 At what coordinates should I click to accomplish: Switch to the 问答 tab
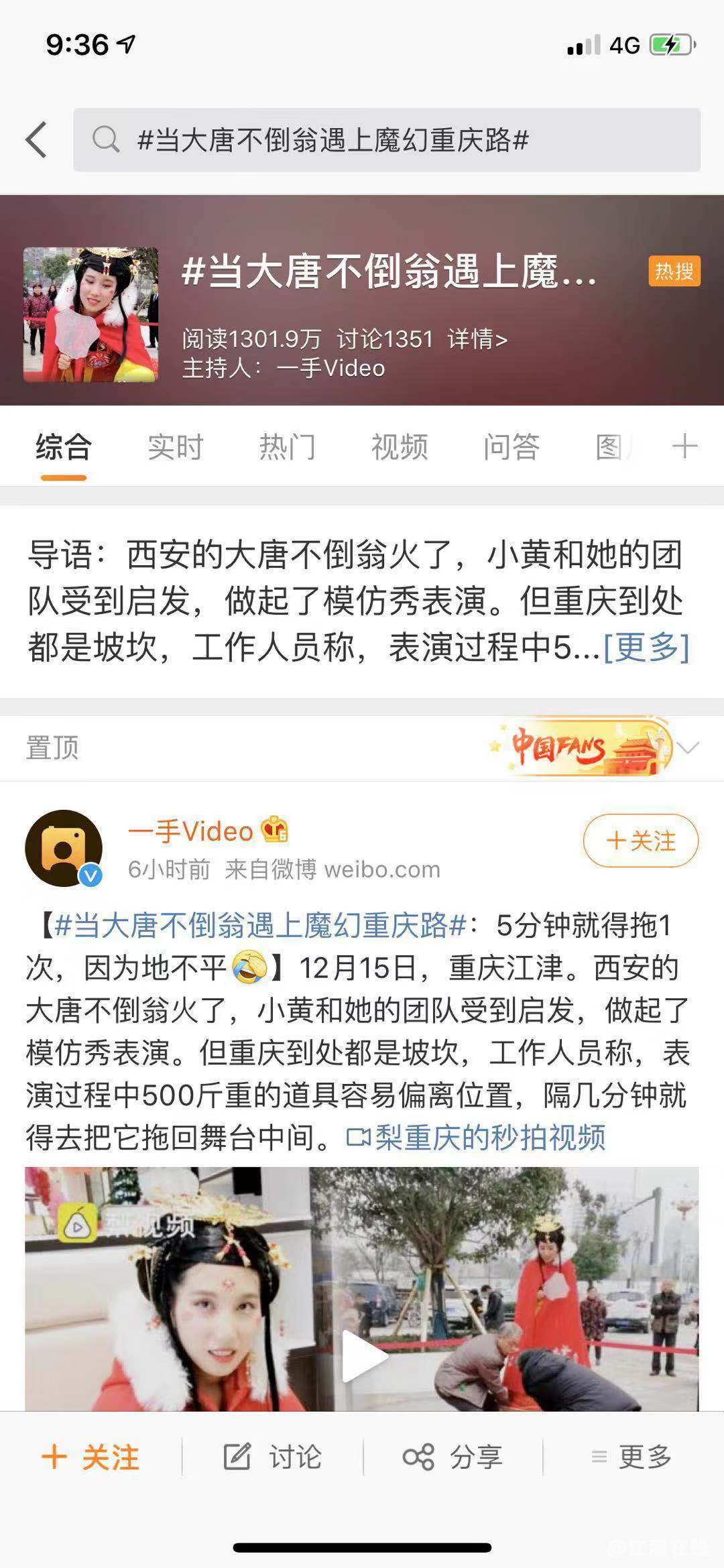(511, 447)
